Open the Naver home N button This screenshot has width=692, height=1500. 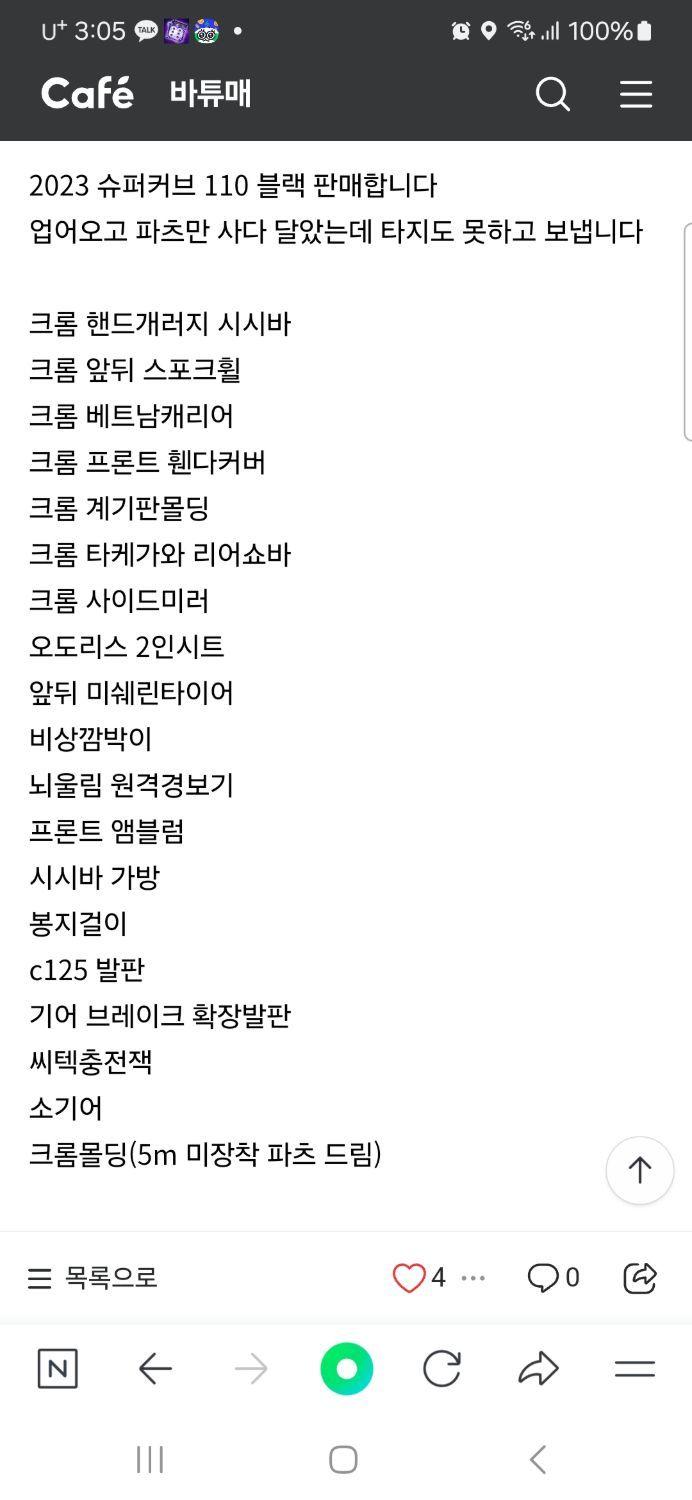pos(57,1369)
